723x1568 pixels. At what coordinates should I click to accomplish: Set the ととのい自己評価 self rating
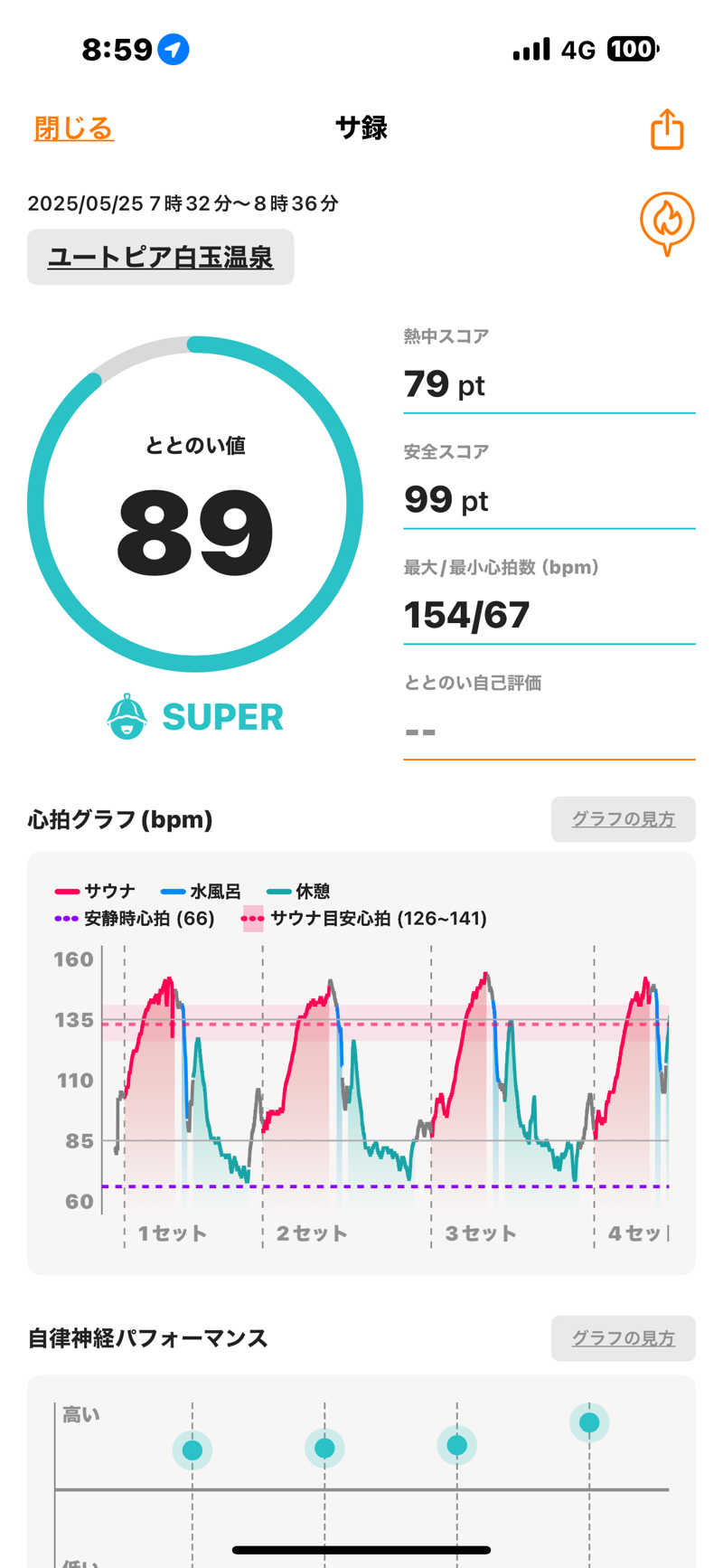coord(549,731)
